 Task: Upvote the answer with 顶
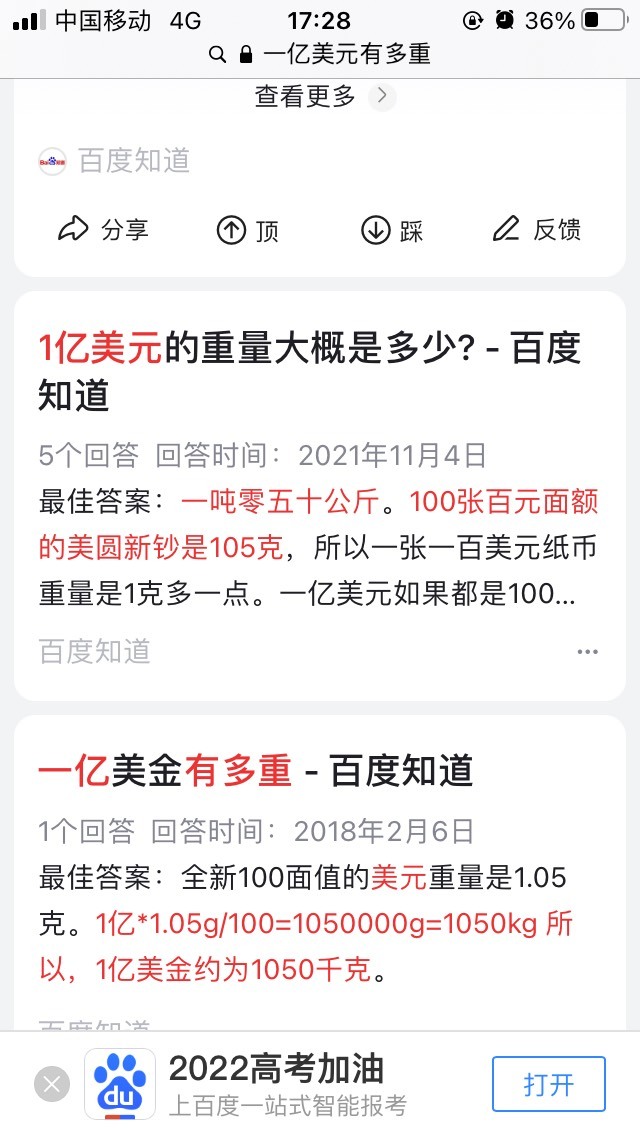(248, 230)
